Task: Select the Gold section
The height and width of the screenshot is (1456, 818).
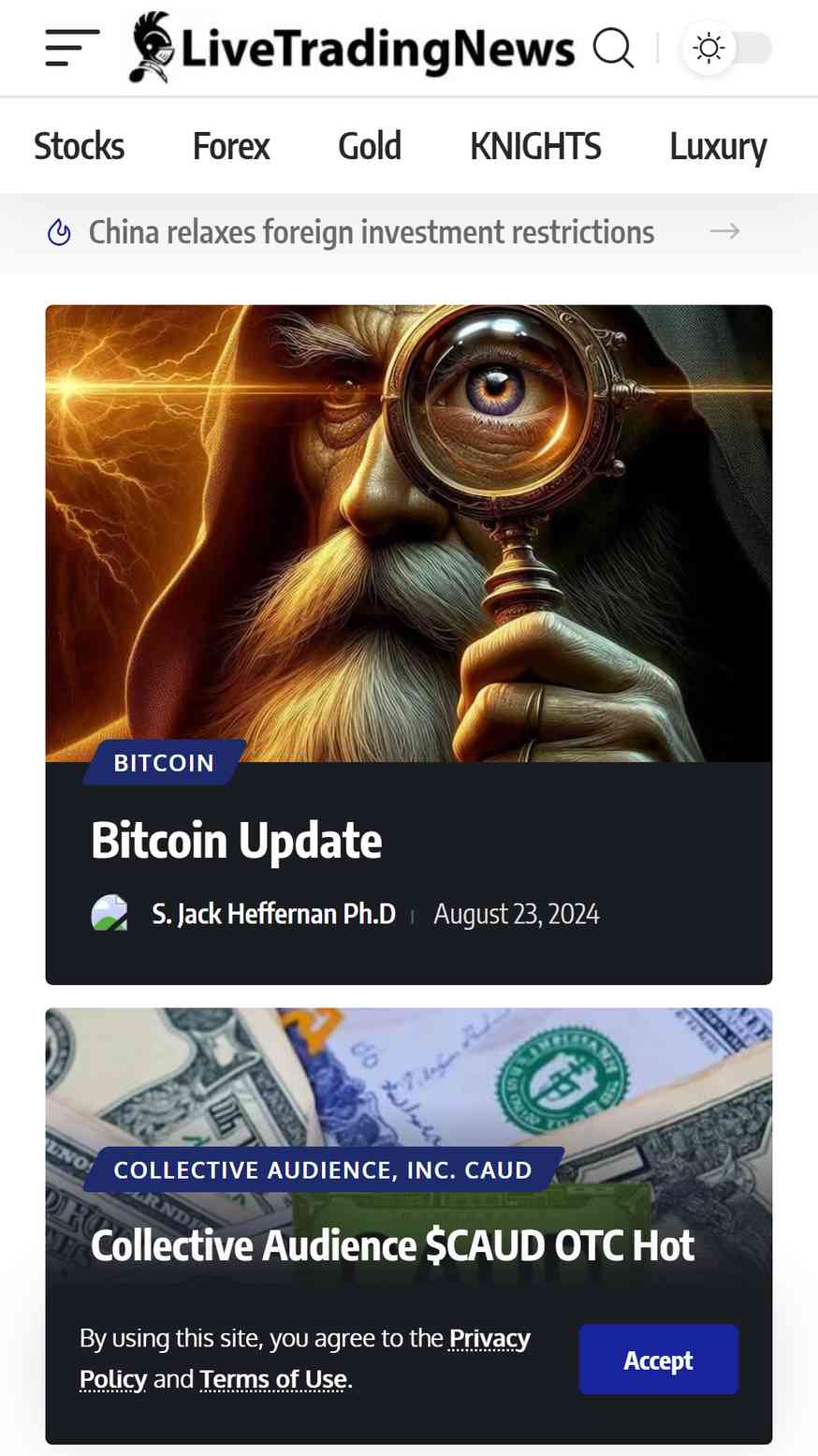Action: click(370, 146)
